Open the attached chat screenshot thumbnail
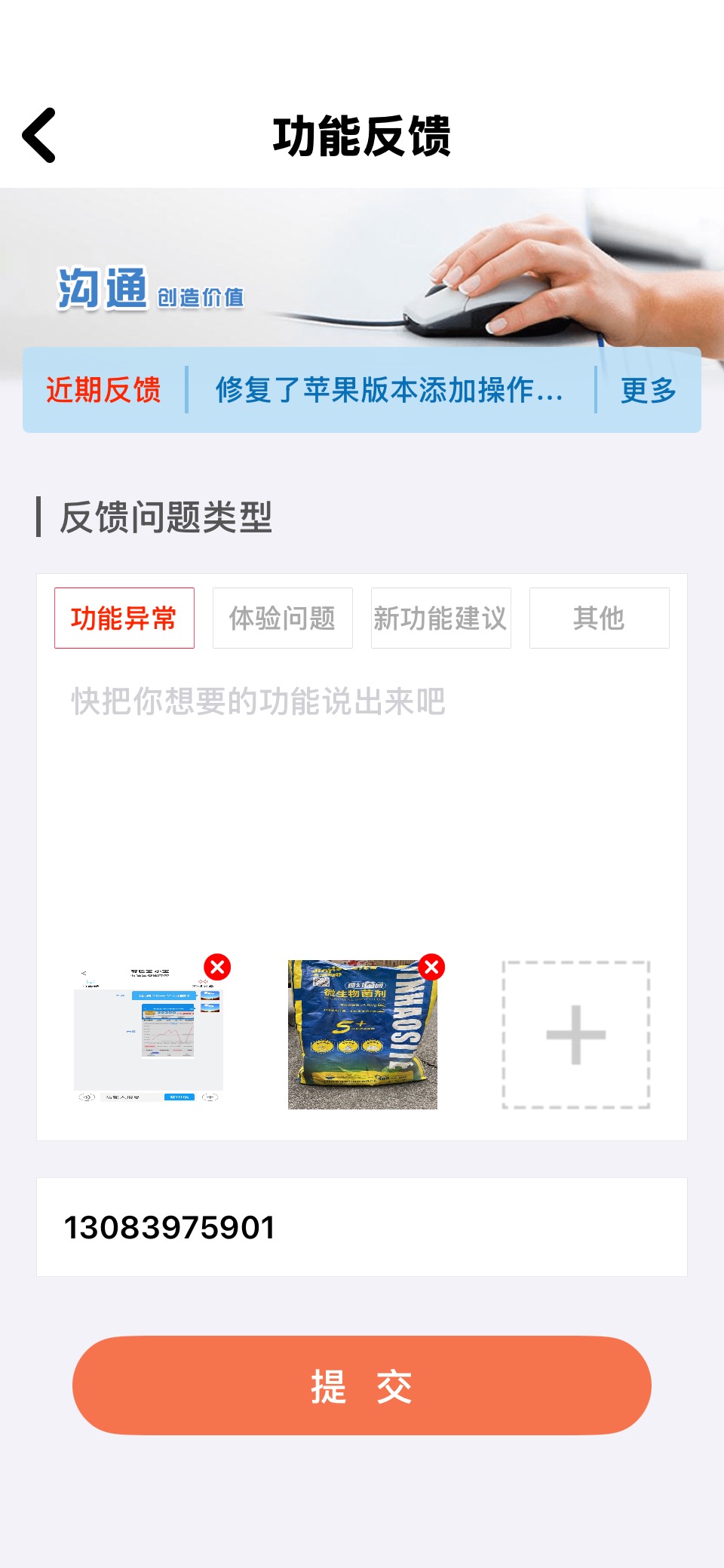The image size is (724, 1568). [x=149, y=1035]
